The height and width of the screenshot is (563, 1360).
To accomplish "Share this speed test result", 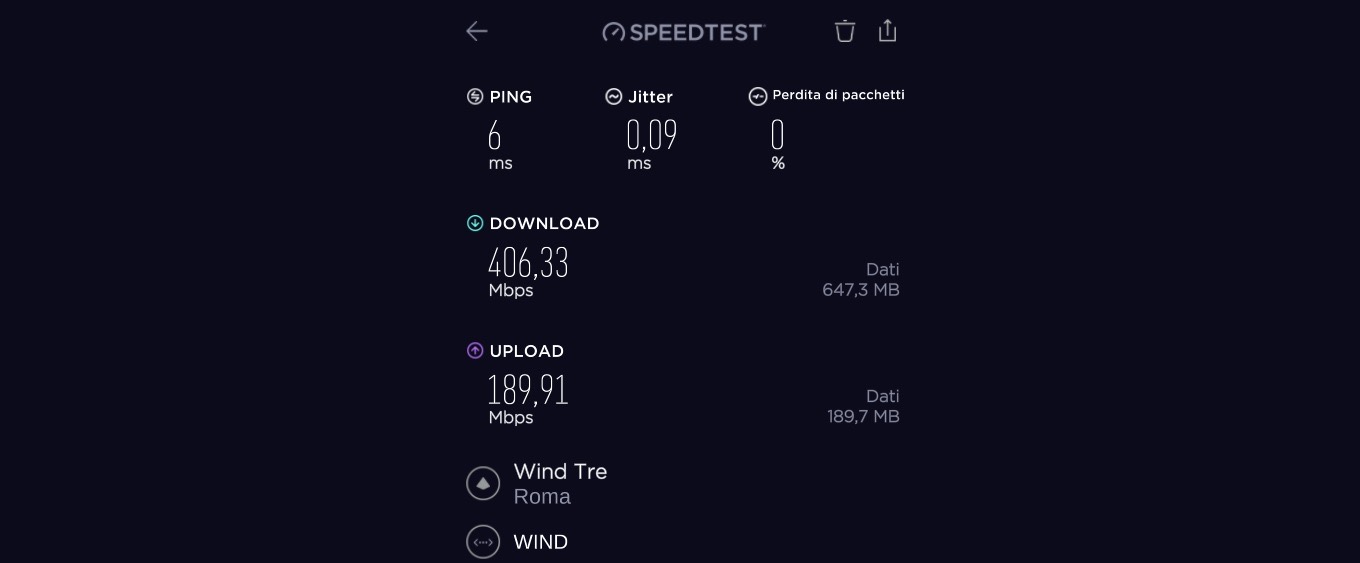I will point(887,31).
